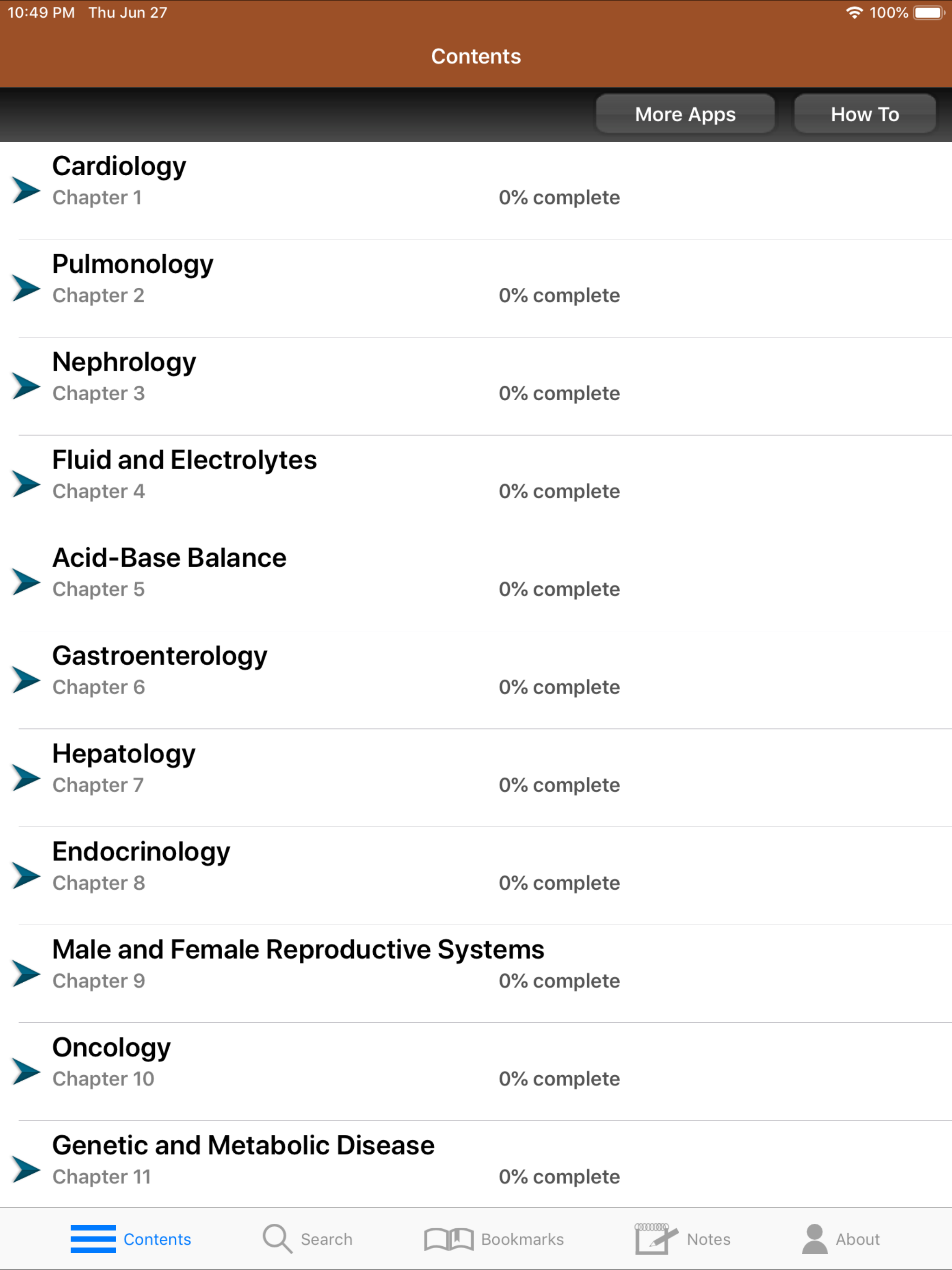
Task: Open the Bookmarks book icon
Action: (450, 1239)
